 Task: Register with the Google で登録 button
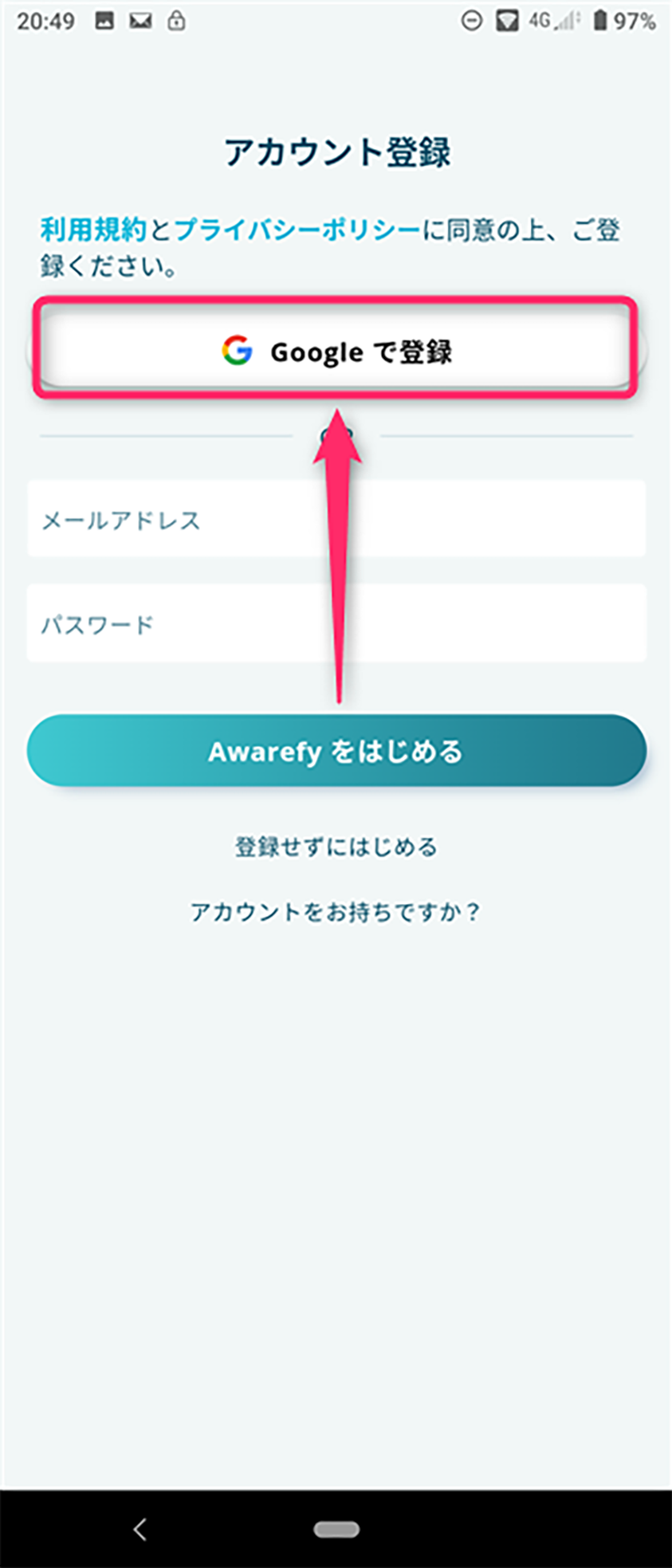(x=336, y=352)
